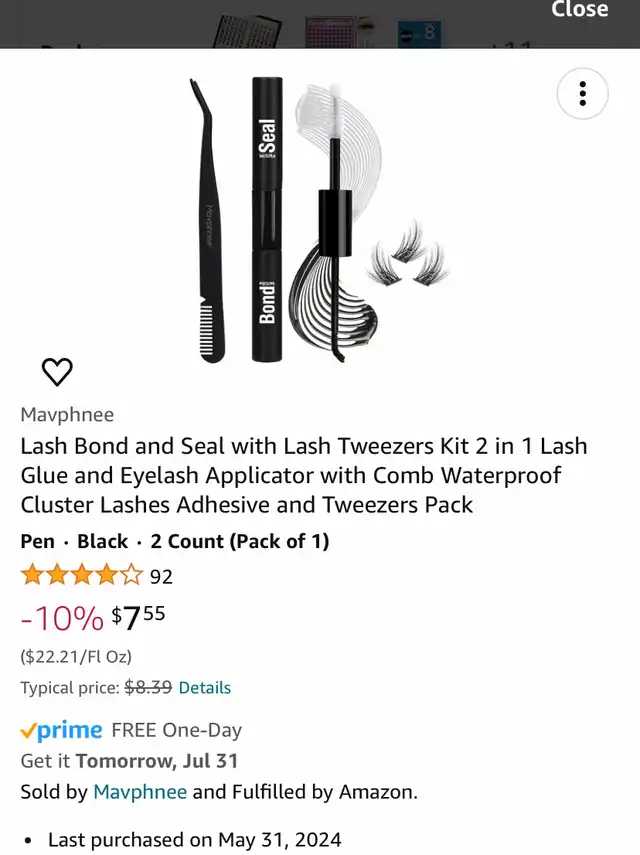Add item to wish list heart
The width and height of the screenshot is (640, 855).
click(57, 372)
